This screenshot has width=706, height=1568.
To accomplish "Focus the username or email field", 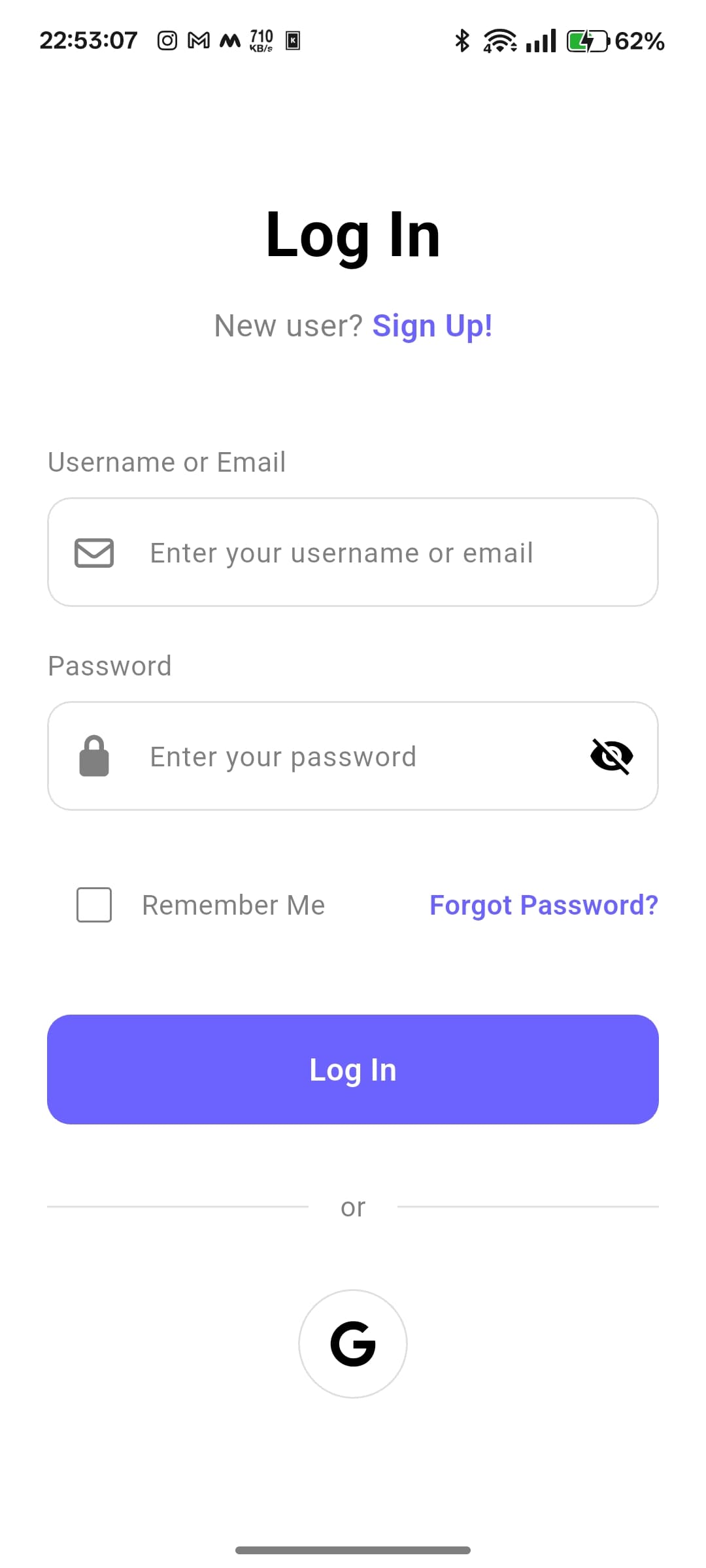I will pyautogui.click(x=353, y=553).
